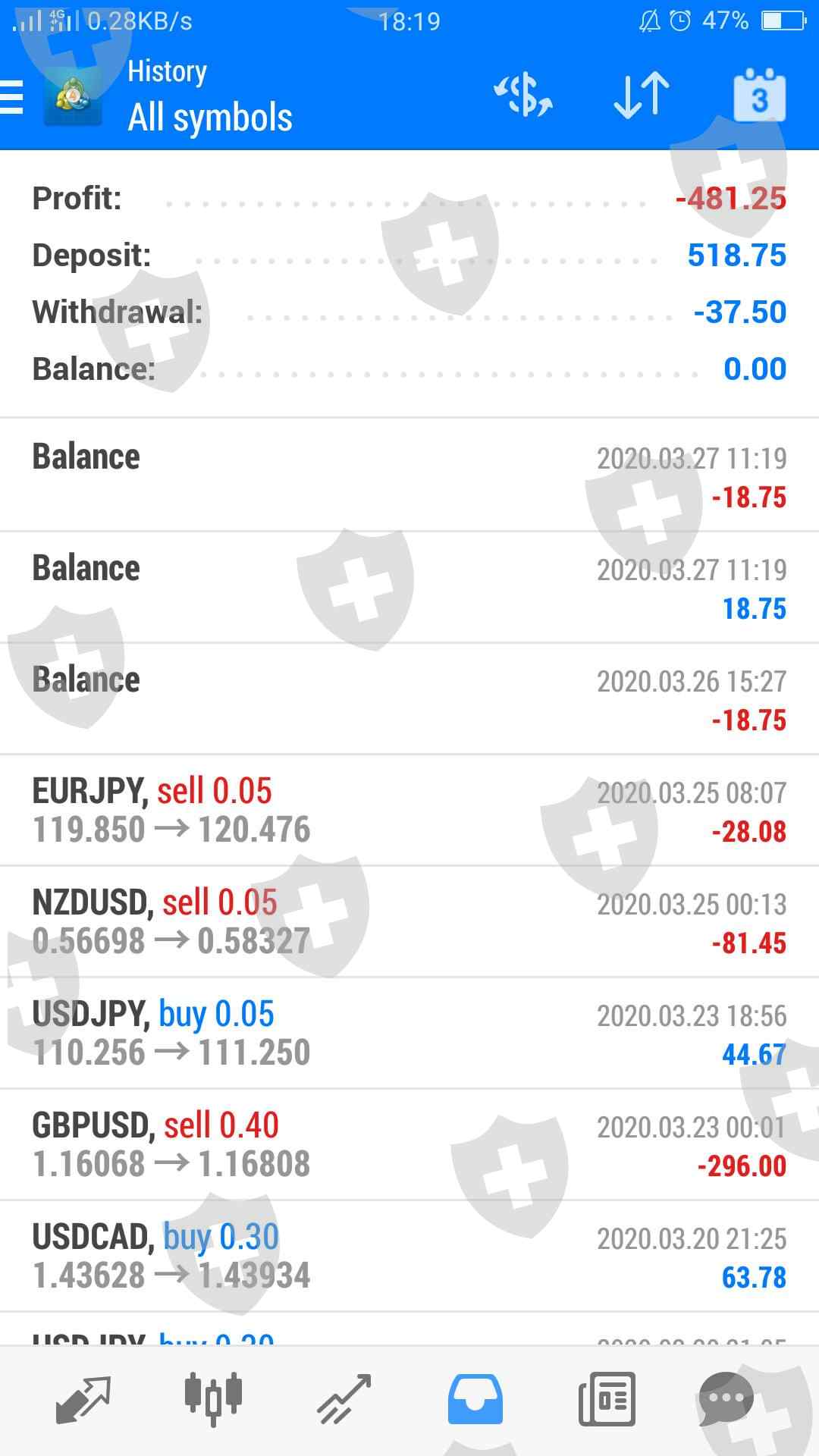The height and width of the screenshot is (1456, 819).
Task: Go to the Trade tab
Action: (x=344, y=1399)
